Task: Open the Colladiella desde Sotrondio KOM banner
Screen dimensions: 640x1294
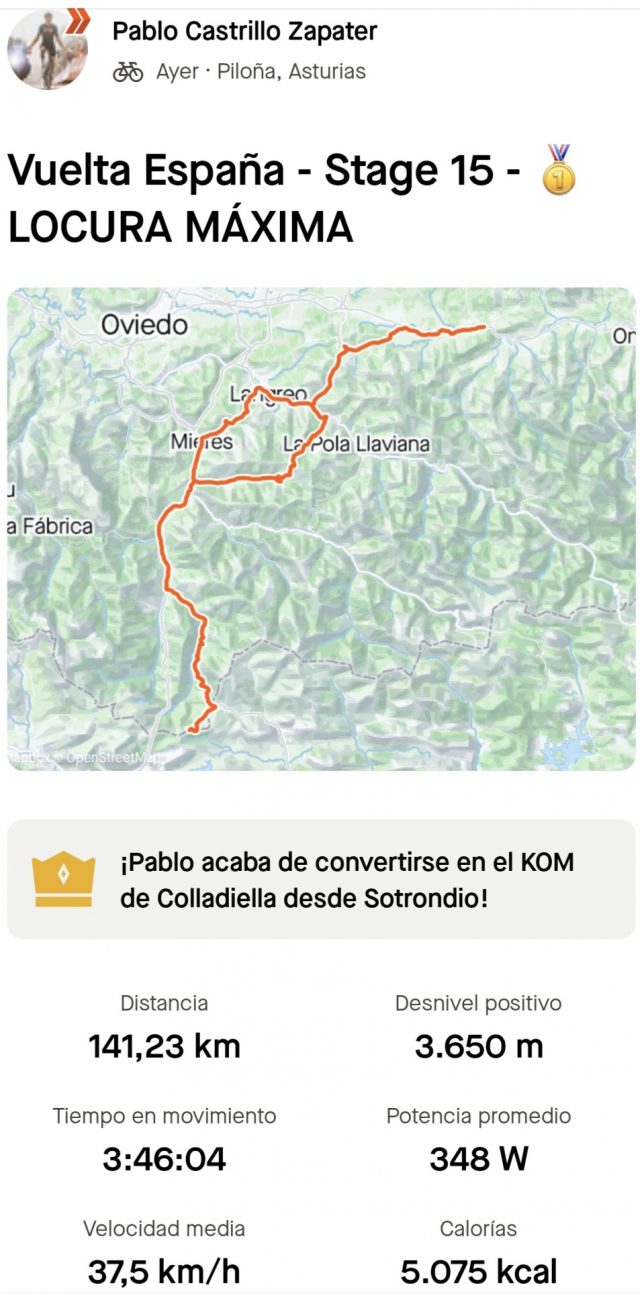Action: click(320, 879)
